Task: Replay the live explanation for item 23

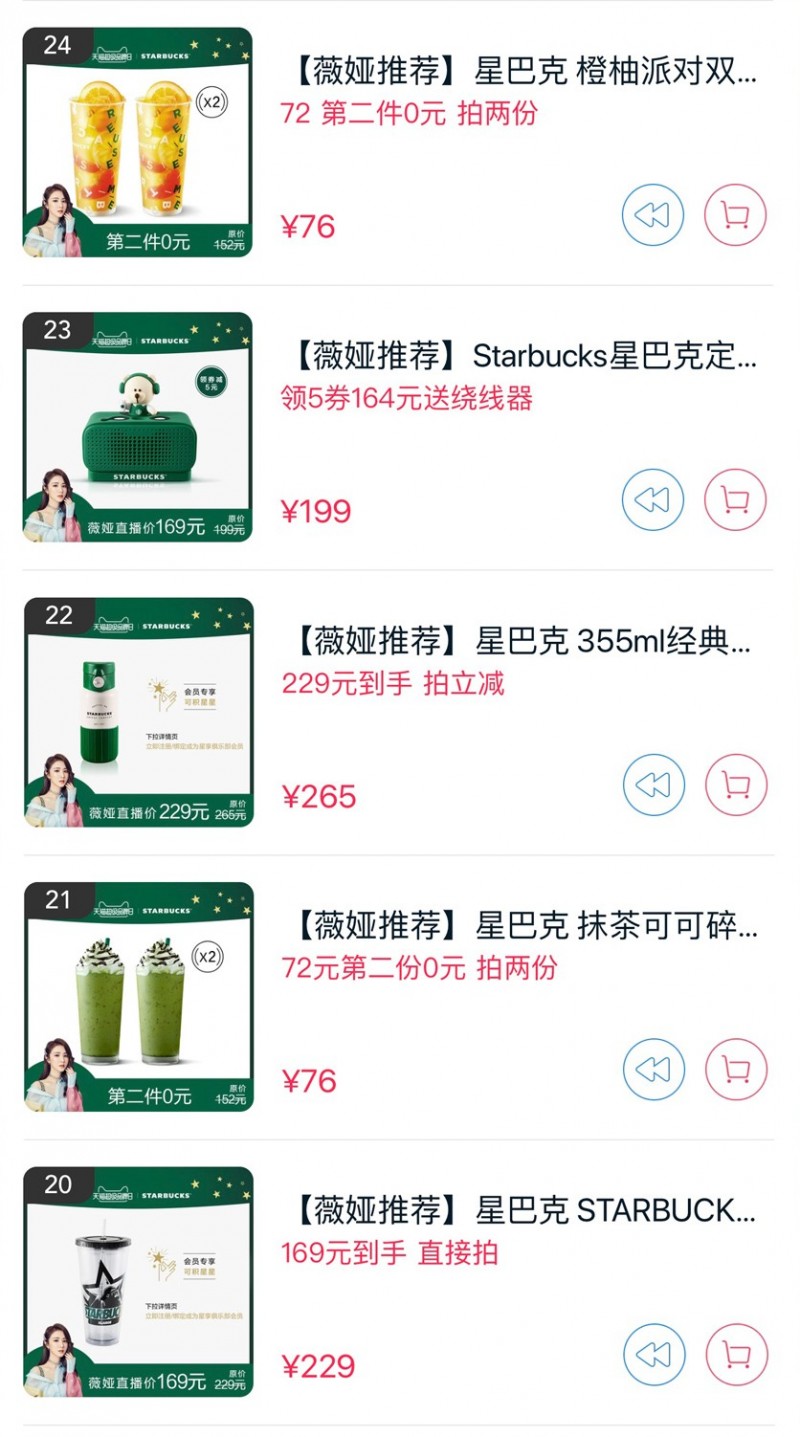Action: [x=653, y=500]
